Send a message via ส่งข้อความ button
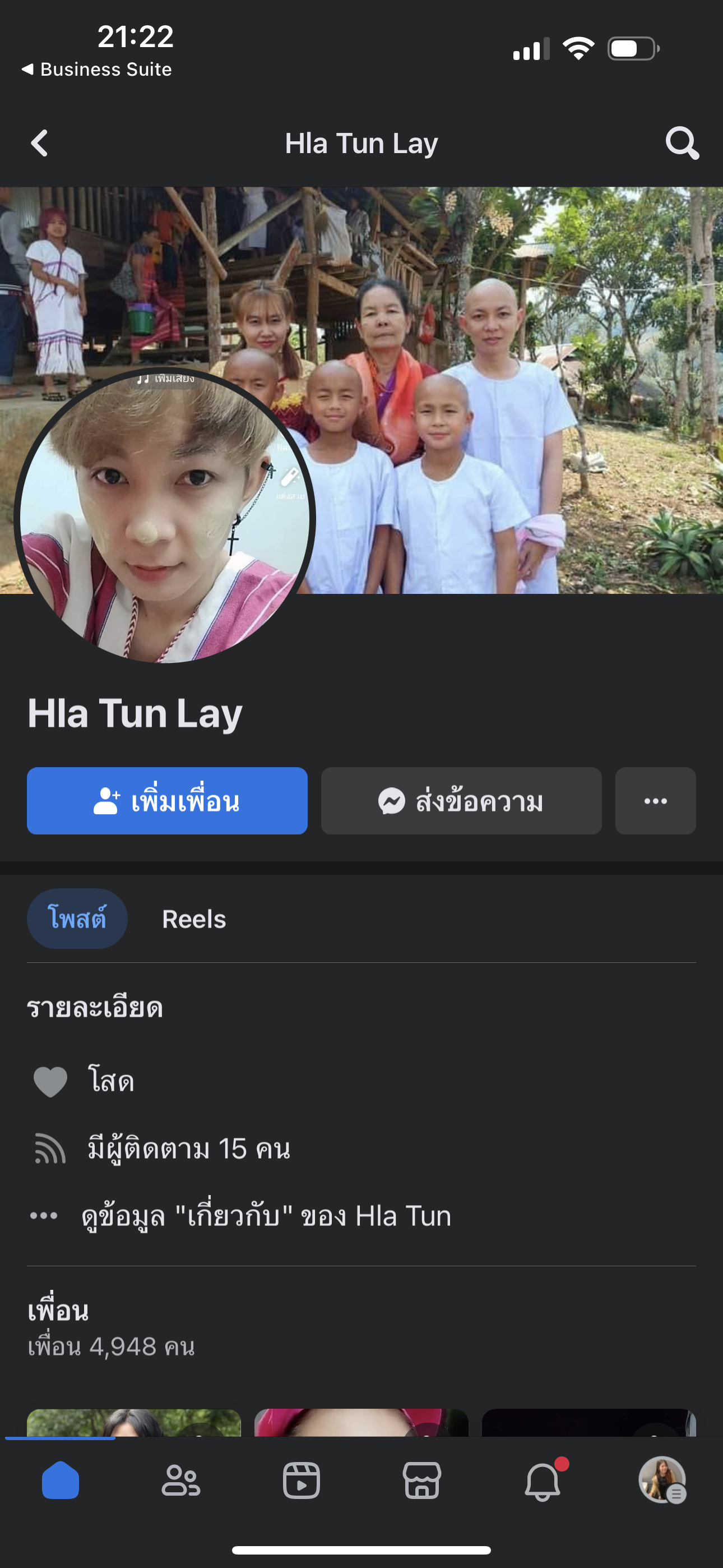Screen dimensions: 723x1568 click(461, 801)
